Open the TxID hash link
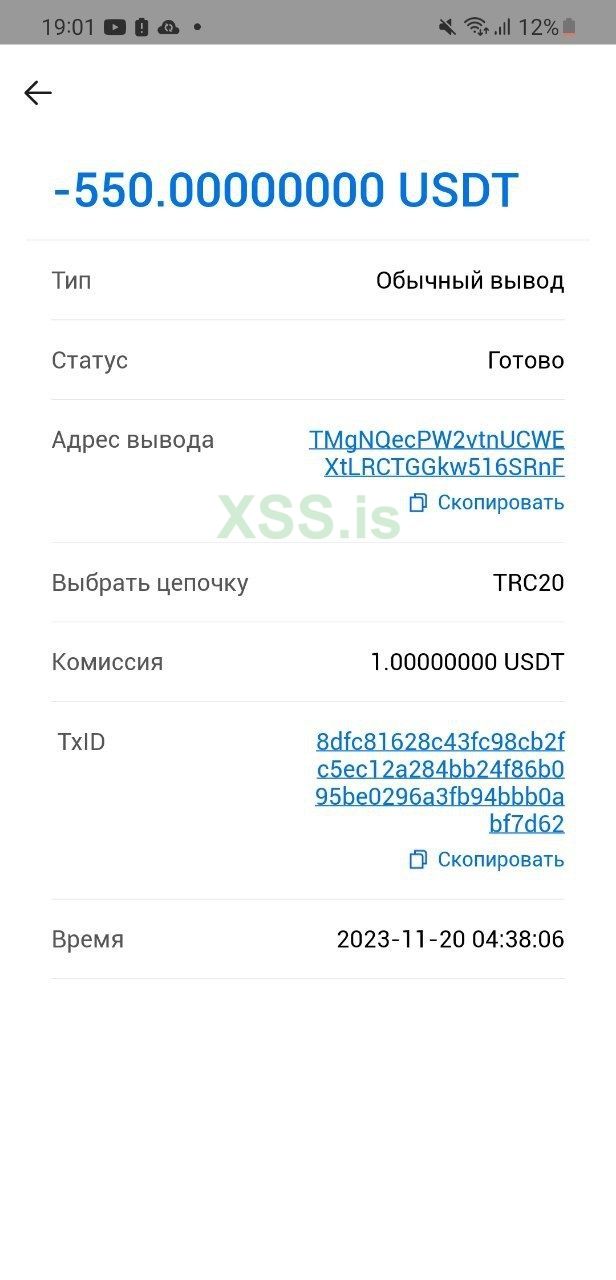Viewport: 616px width, 1280px height. coord(440,782)
